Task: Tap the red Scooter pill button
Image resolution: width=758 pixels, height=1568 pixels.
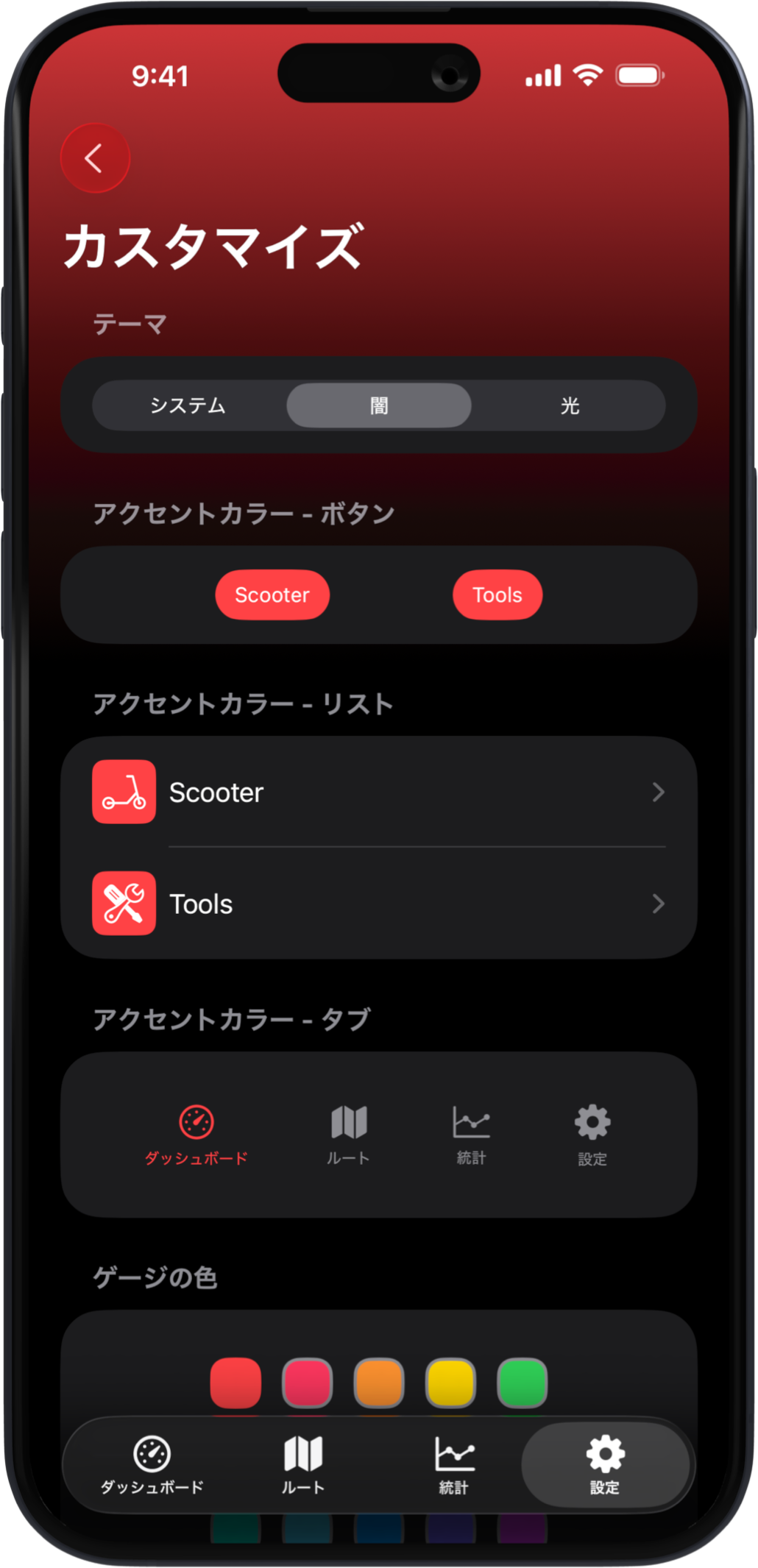Action: [272, 595]
